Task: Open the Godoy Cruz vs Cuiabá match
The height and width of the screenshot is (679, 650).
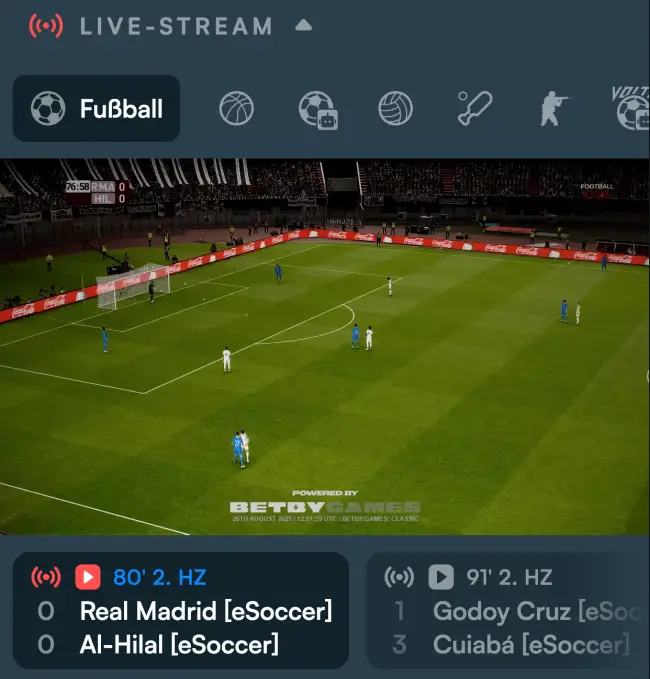Action: pos(508,611)
